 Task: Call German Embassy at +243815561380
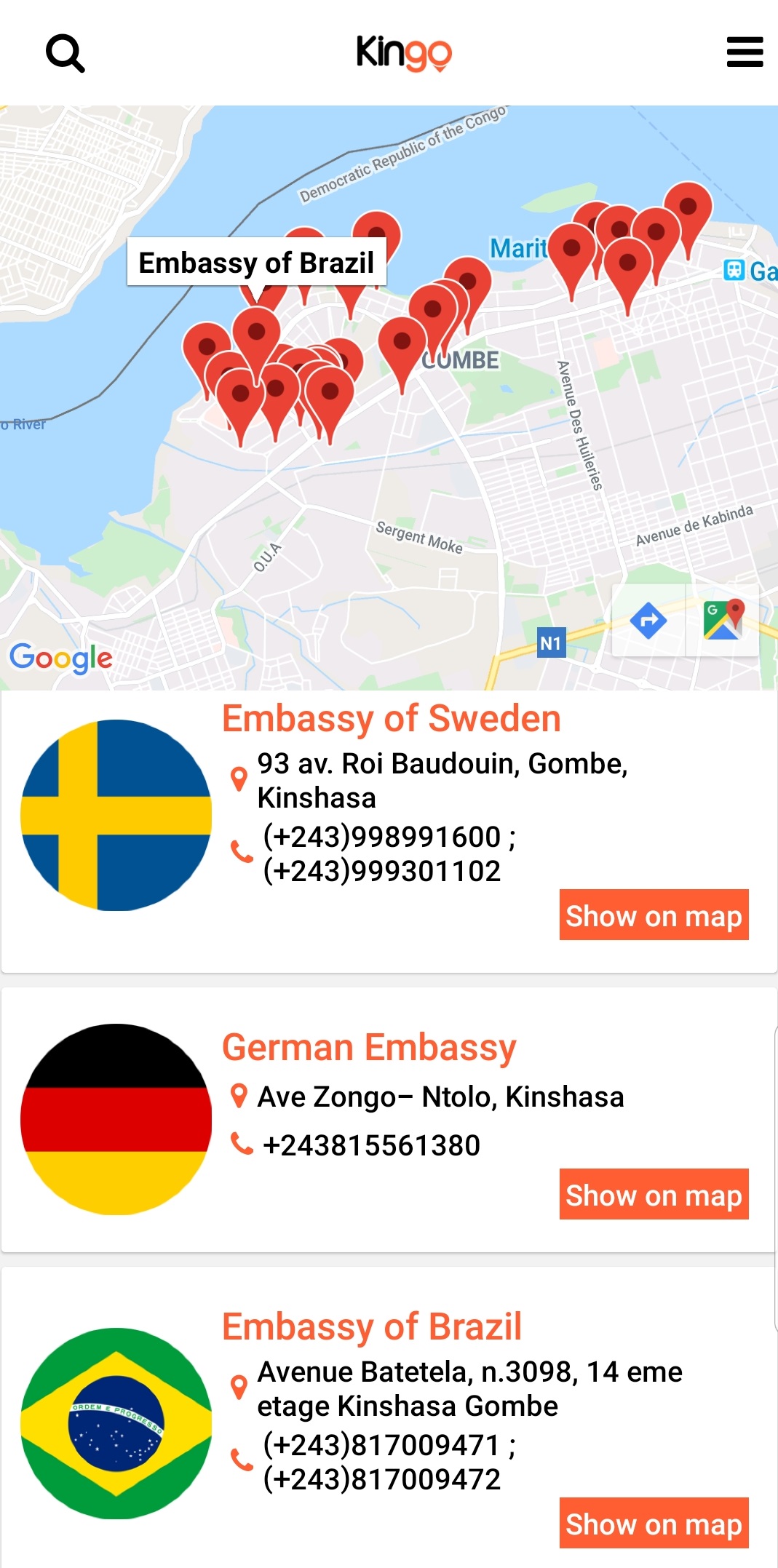(x=371, y=1145)
